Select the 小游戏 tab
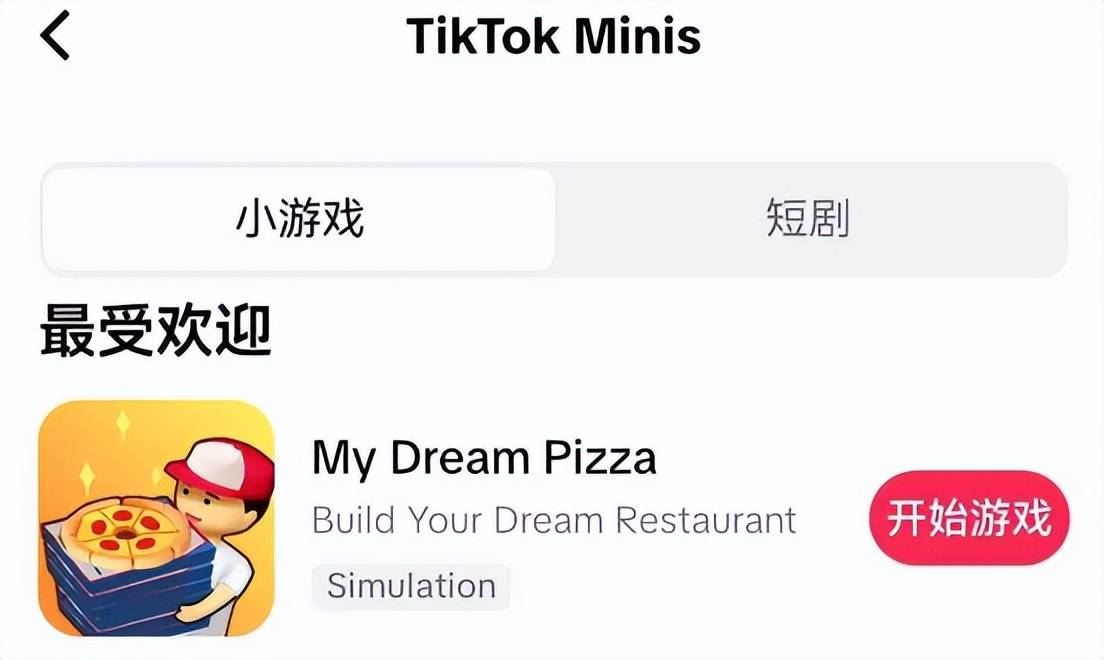Image resolution: width=1104 pixels, height=660 pixels. tap(299, 219)
